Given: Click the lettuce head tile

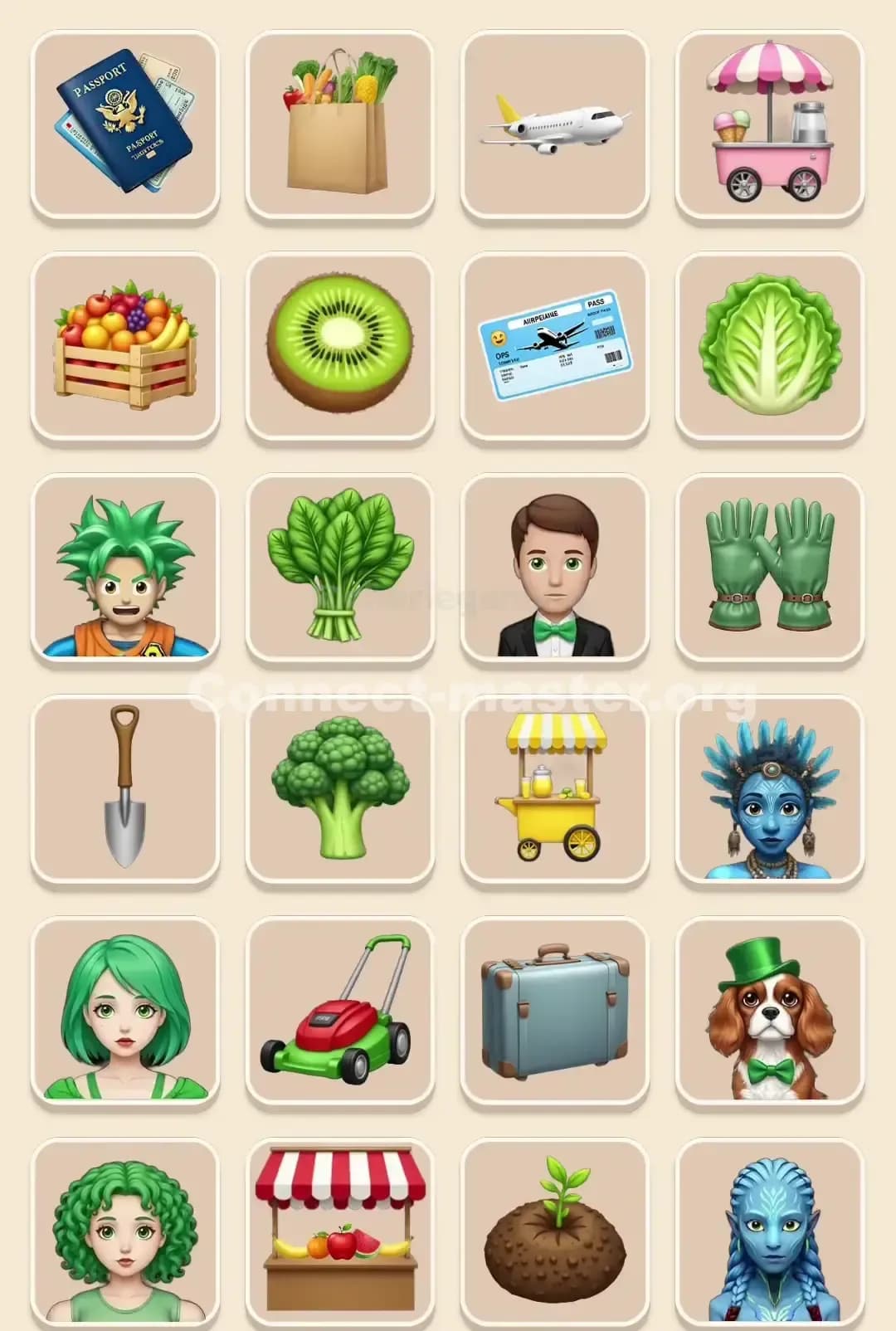Looking at the screenshot, I should point(767,346).
